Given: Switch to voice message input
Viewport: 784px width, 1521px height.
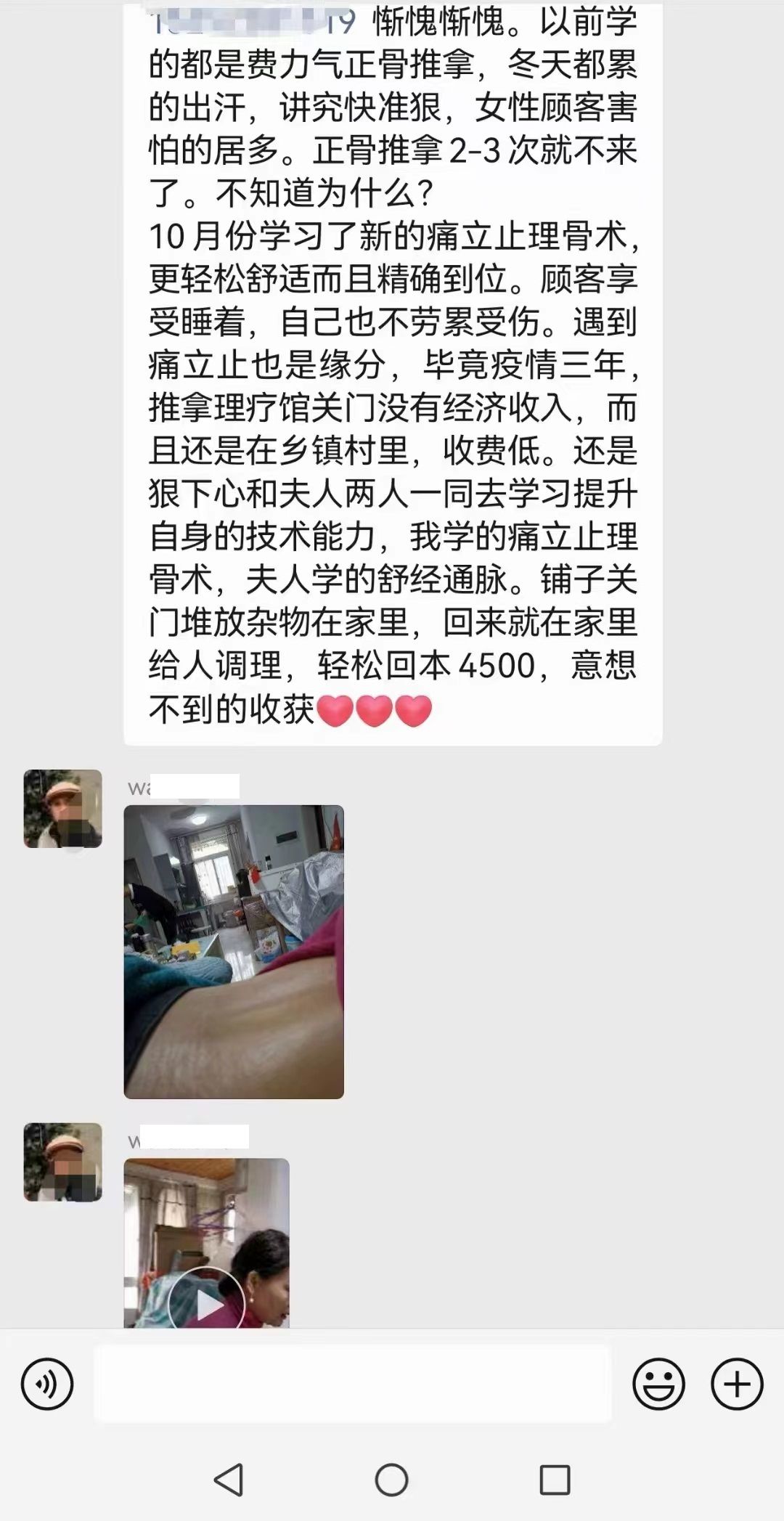Looking at the screenshot, I should (x=47, y=1384).
